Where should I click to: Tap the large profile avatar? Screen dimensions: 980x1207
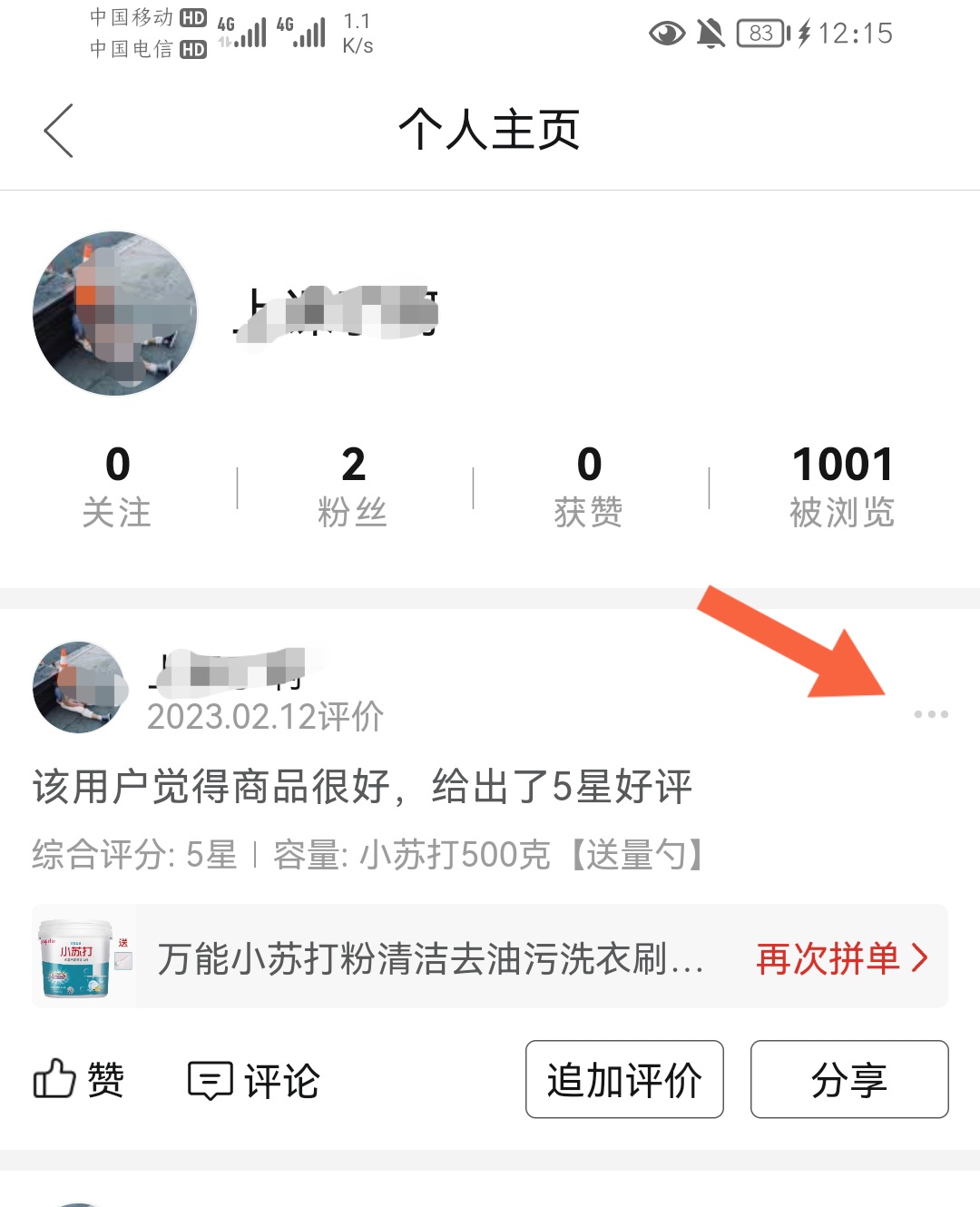point(115,313)
